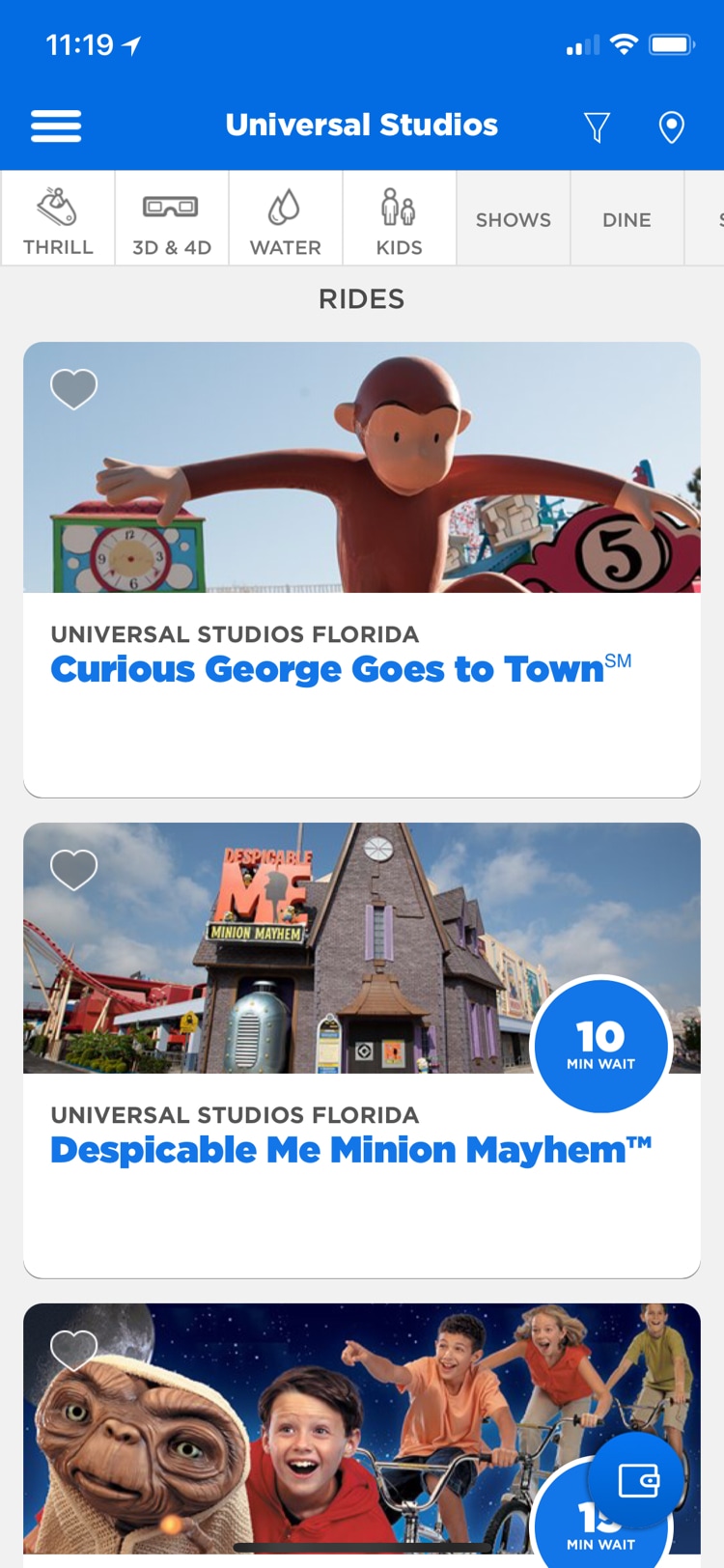Select the Thrill rides filter
This screenshot has width=724, height=1568.
58,218
